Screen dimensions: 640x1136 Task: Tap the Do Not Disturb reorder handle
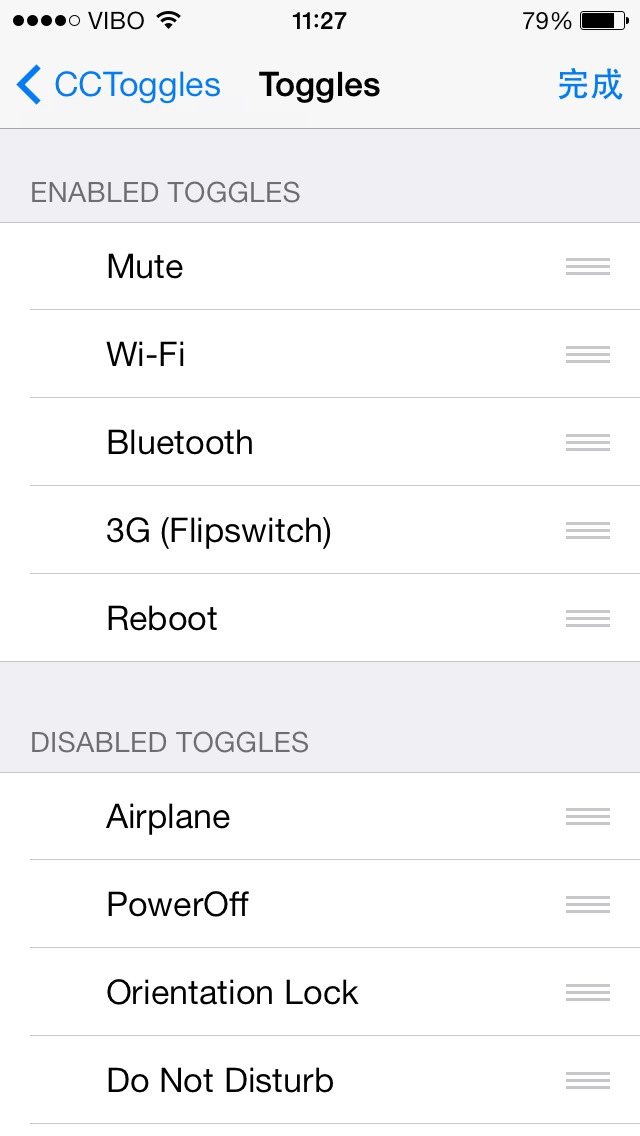(x=588, y=1081)
